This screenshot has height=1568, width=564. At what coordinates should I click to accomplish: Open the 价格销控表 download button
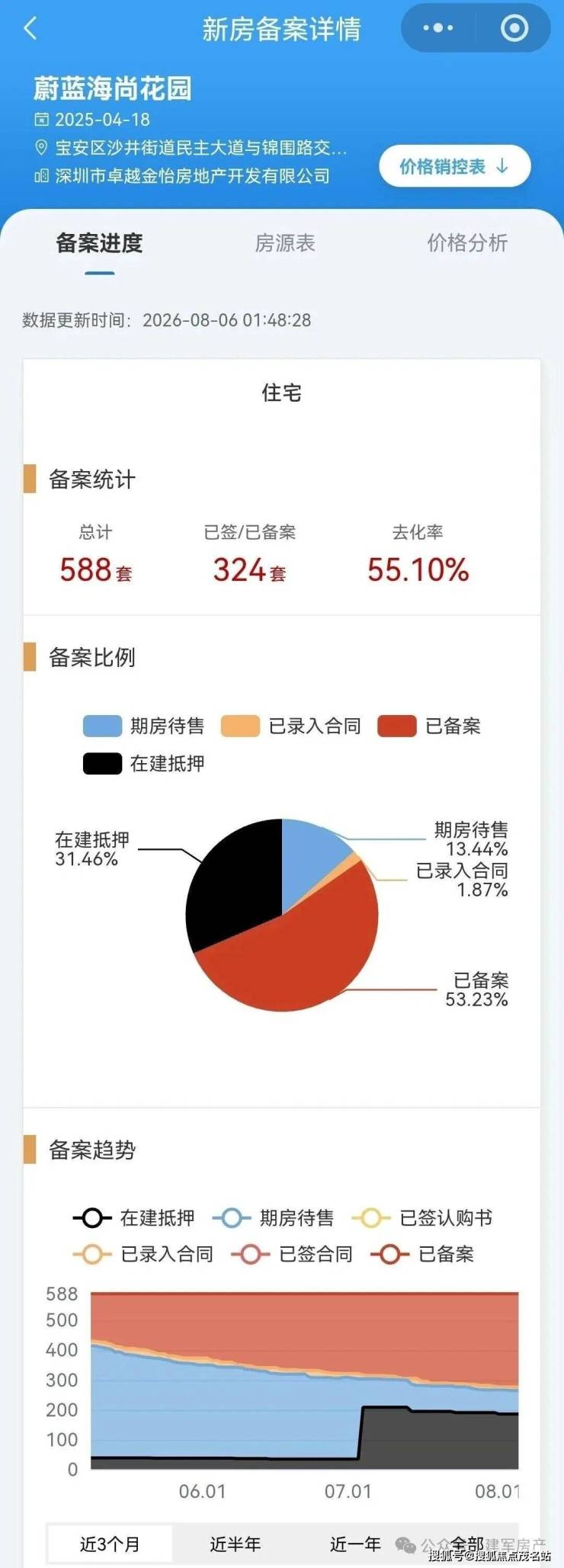pos(455,166)
